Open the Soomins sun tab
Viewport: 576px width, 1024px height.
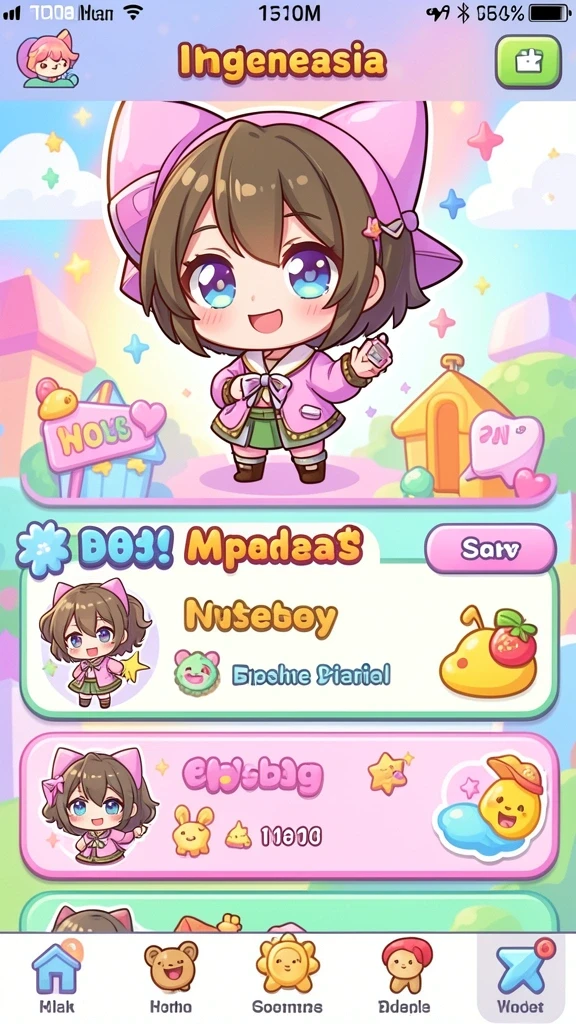tap(287, 976)
